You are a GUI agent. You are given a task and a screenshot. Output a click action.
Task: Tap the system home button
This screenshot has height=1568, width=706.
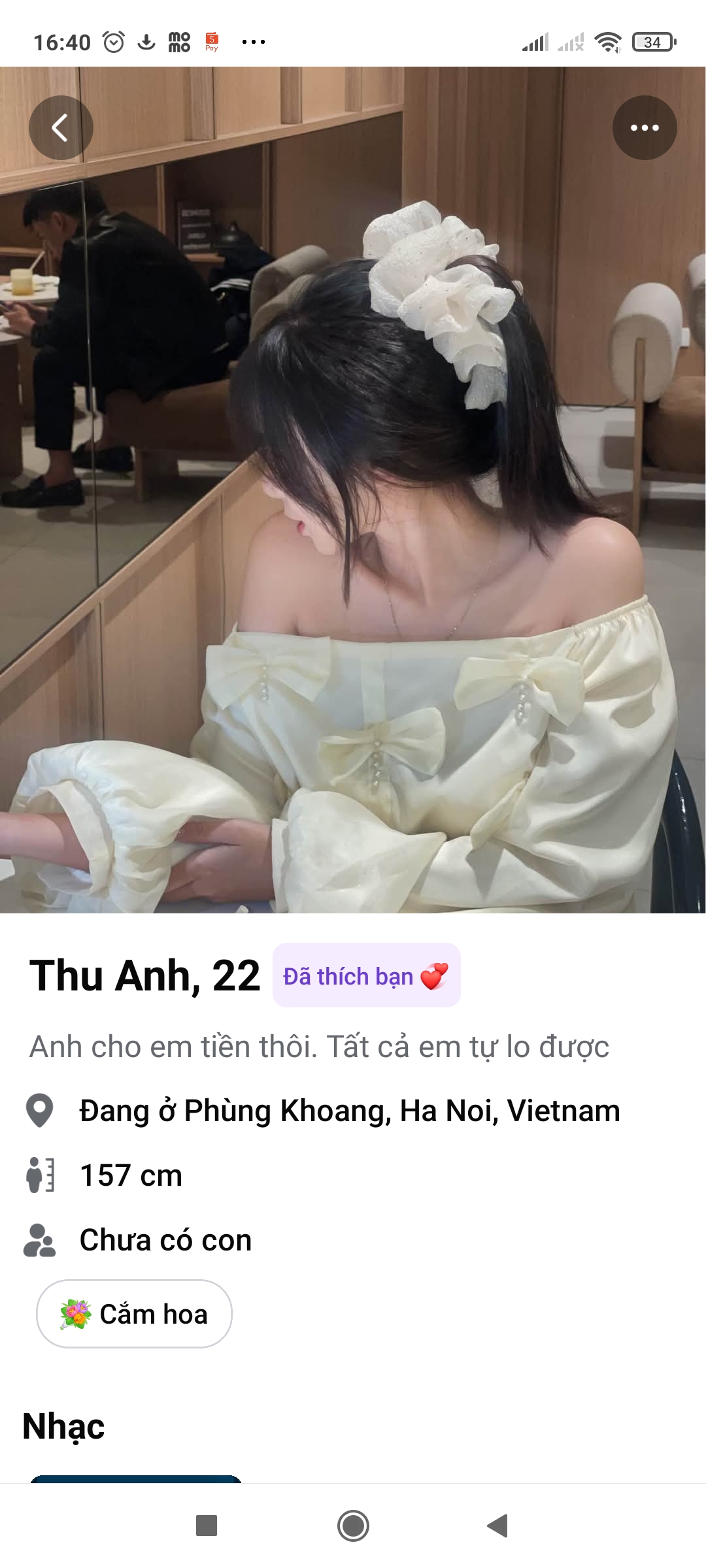(353, 1526)
